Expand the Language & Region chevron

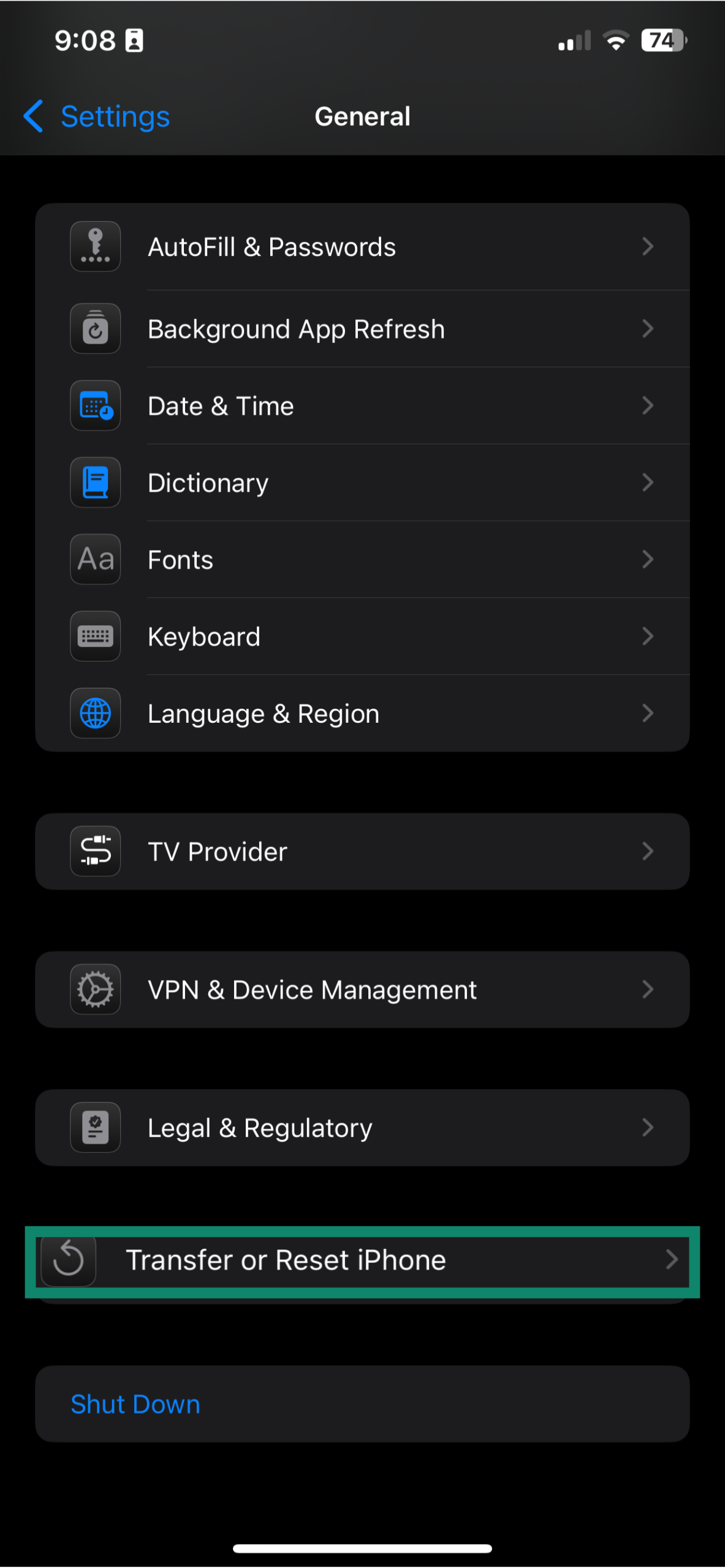pyautogui.click(x=648, y=713)
